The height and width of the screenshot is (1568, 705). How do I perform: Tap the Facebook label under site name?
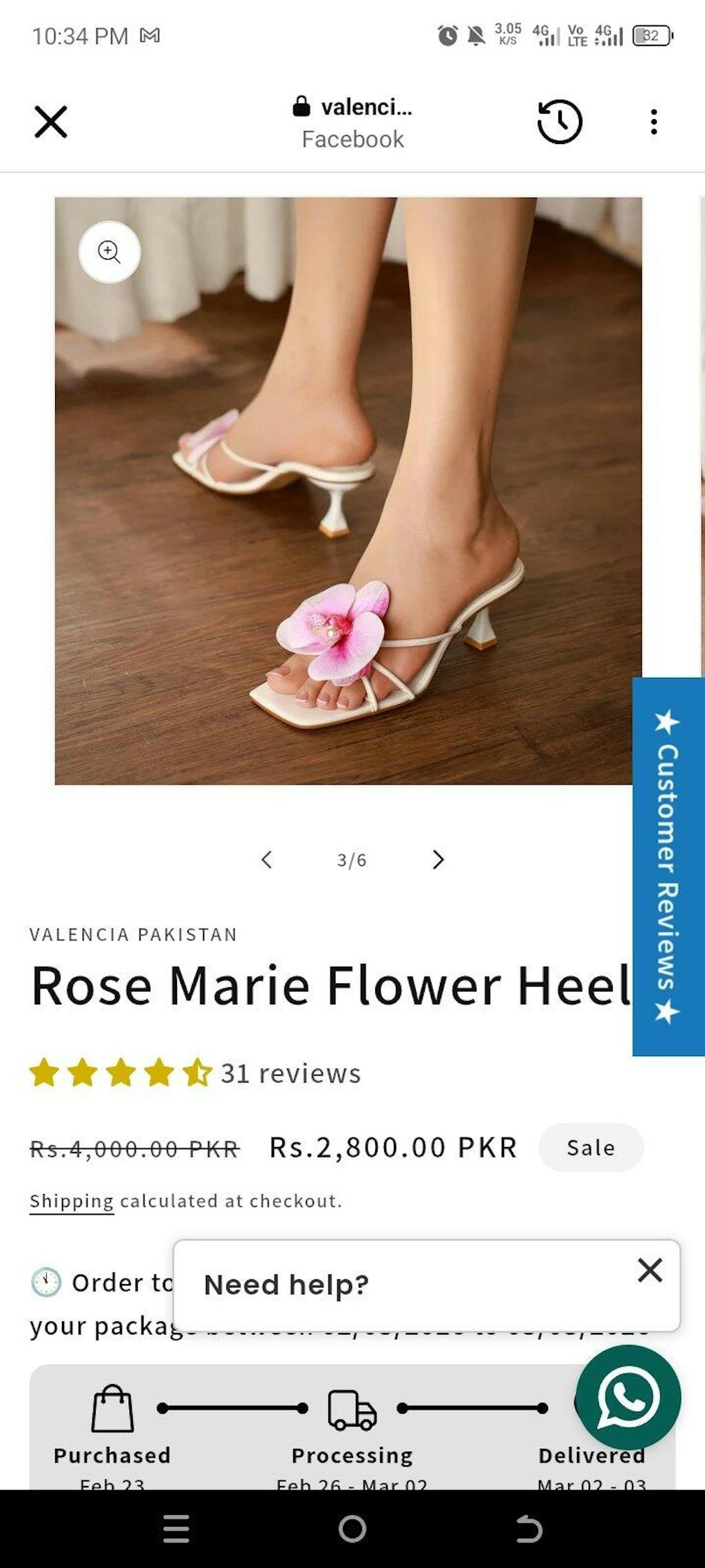click(x=352, y=139)
